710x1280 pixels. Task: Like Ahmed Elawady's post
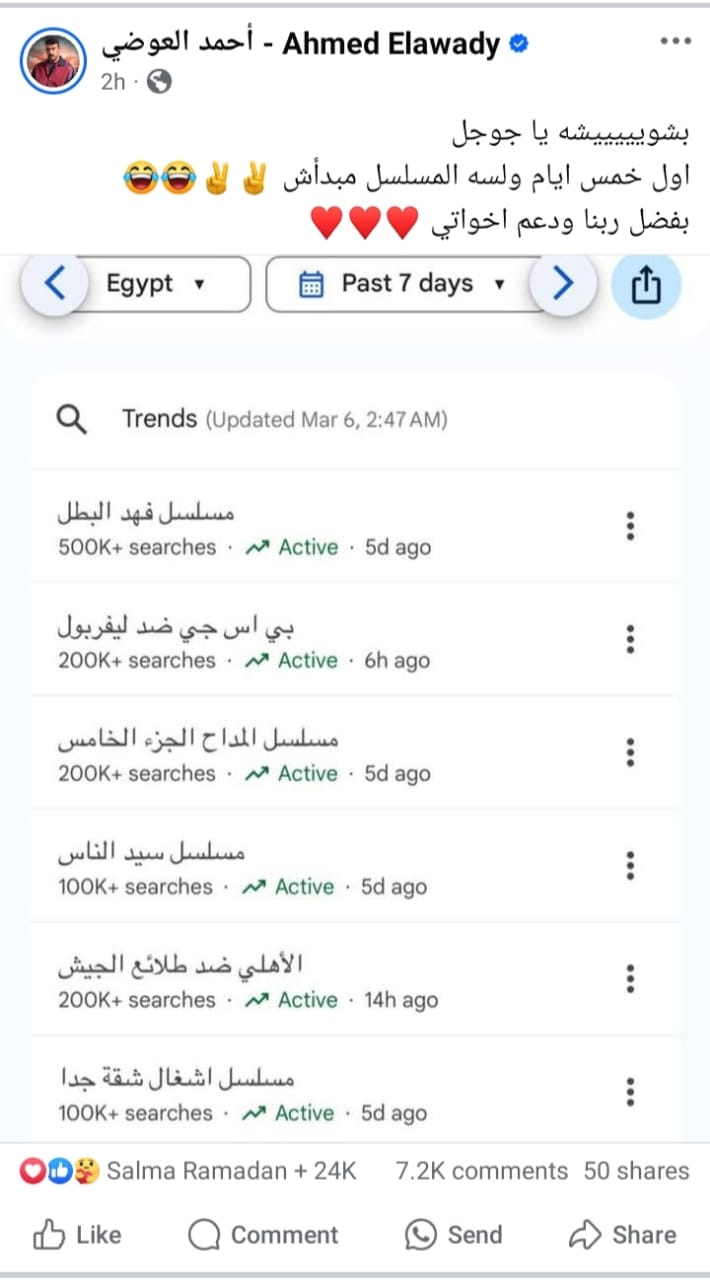click(x=77, y=1235)
